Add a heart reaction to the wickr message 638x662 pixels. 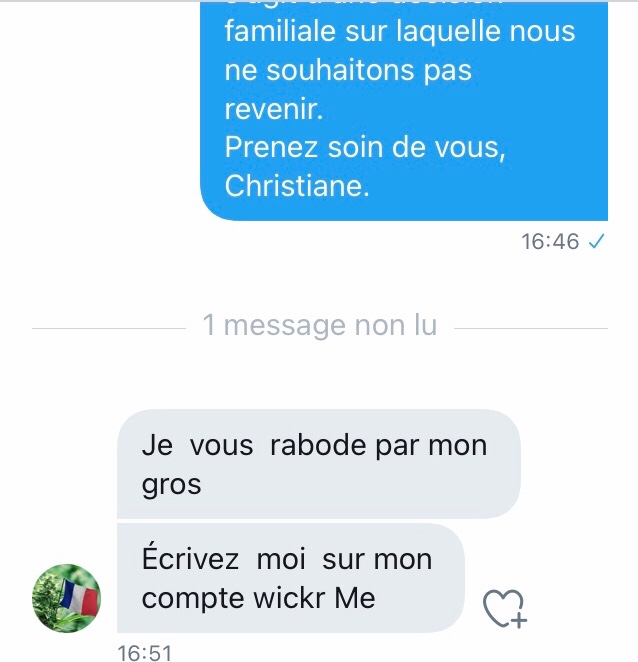coord(503,607)
